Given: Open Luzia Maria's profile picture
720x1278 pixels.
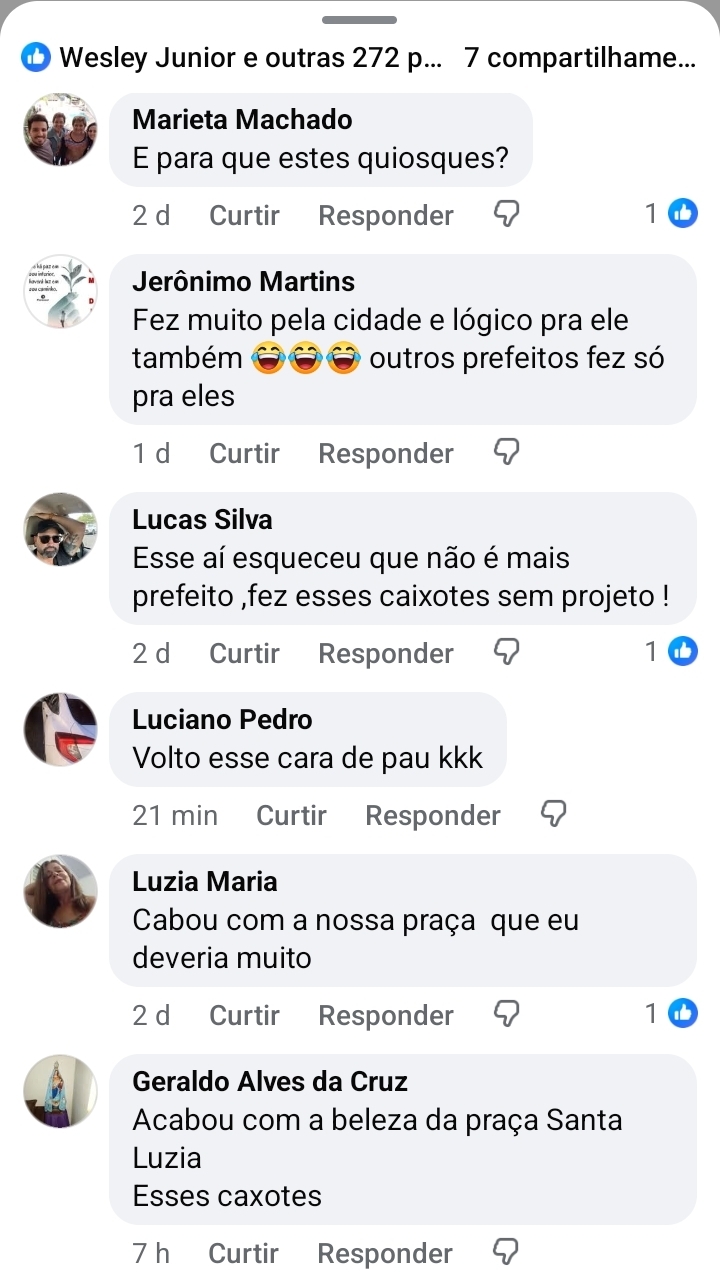Looking at the screenshot, I should [x=60, y=891].
